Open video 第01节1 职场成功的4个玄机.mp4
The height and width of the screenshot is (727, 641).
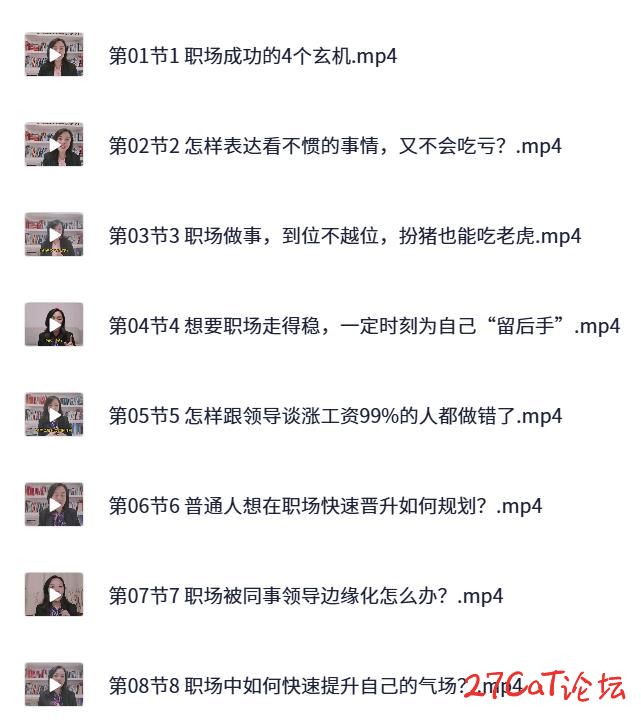tap(252, 56)
